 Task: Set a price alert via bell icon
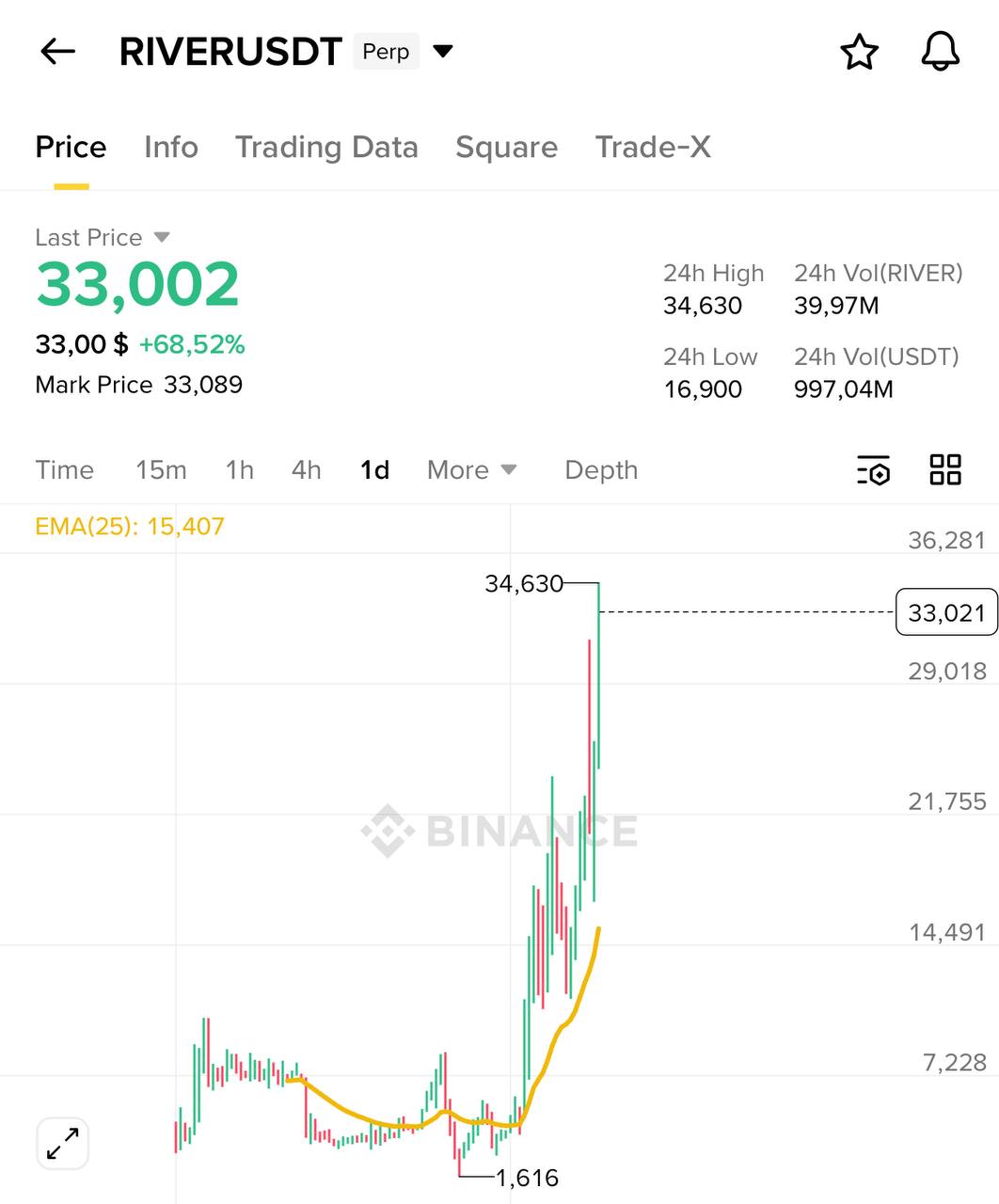pyautogui.click(x=940, y=52)
